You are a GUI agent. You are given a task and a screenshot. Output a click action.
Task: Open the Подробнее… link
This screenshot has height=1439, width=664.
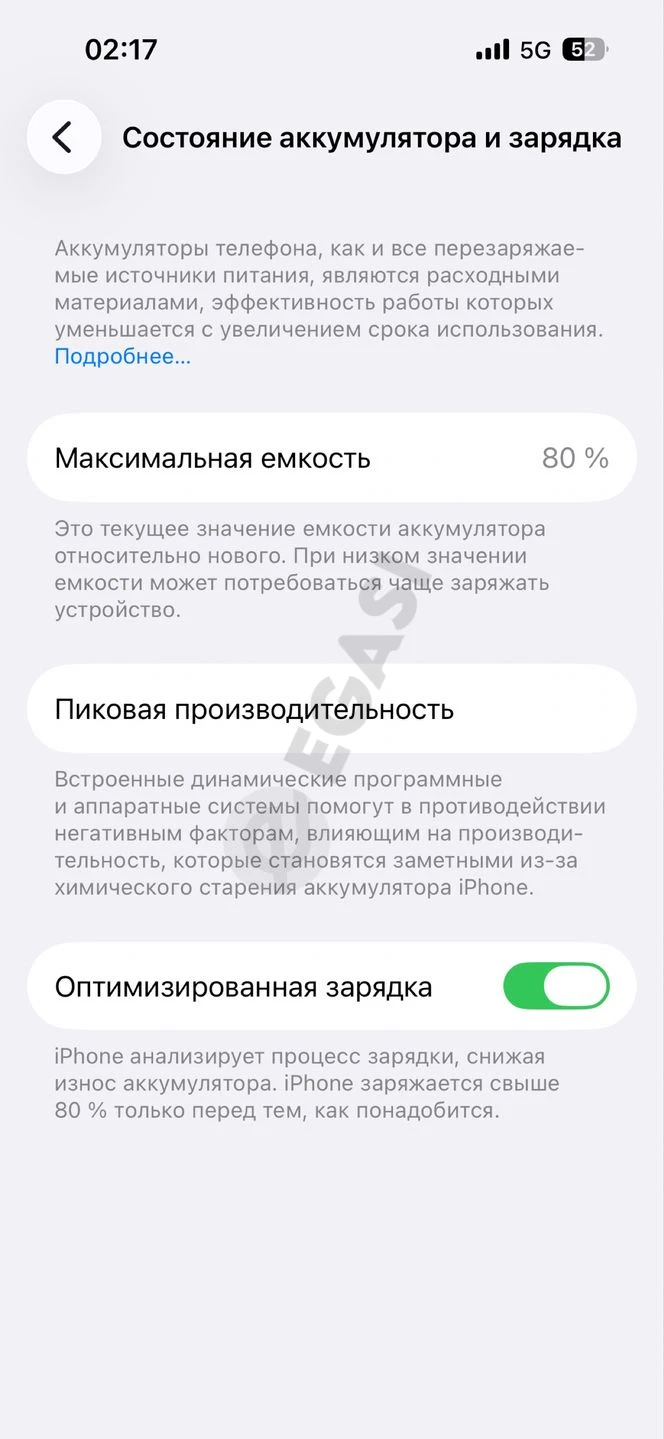tap(122, 356)
